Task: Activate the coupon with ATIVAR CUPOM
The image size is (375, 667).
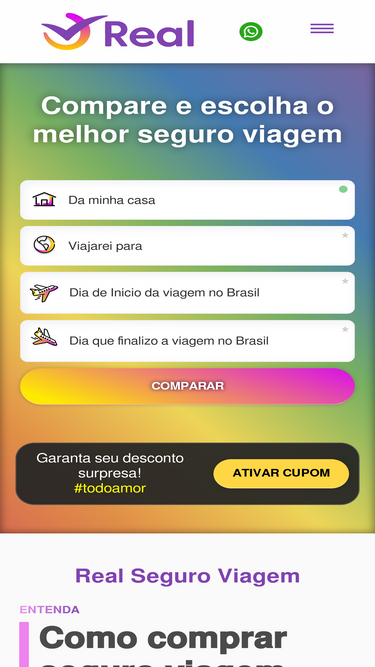Action: [281, 473]
